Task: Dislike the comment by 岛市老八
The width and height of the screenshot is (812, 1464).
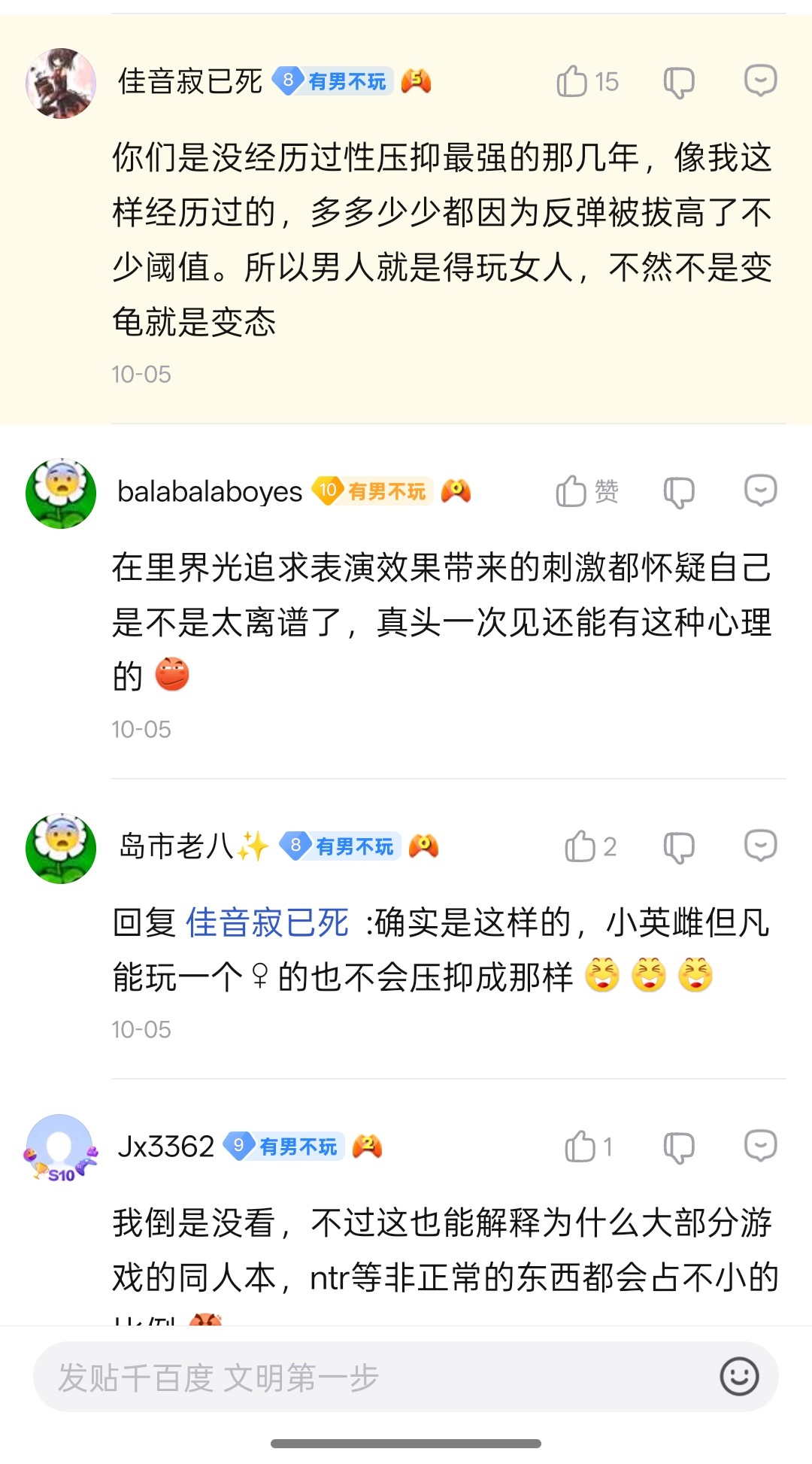Action: [x=678, y=846]
